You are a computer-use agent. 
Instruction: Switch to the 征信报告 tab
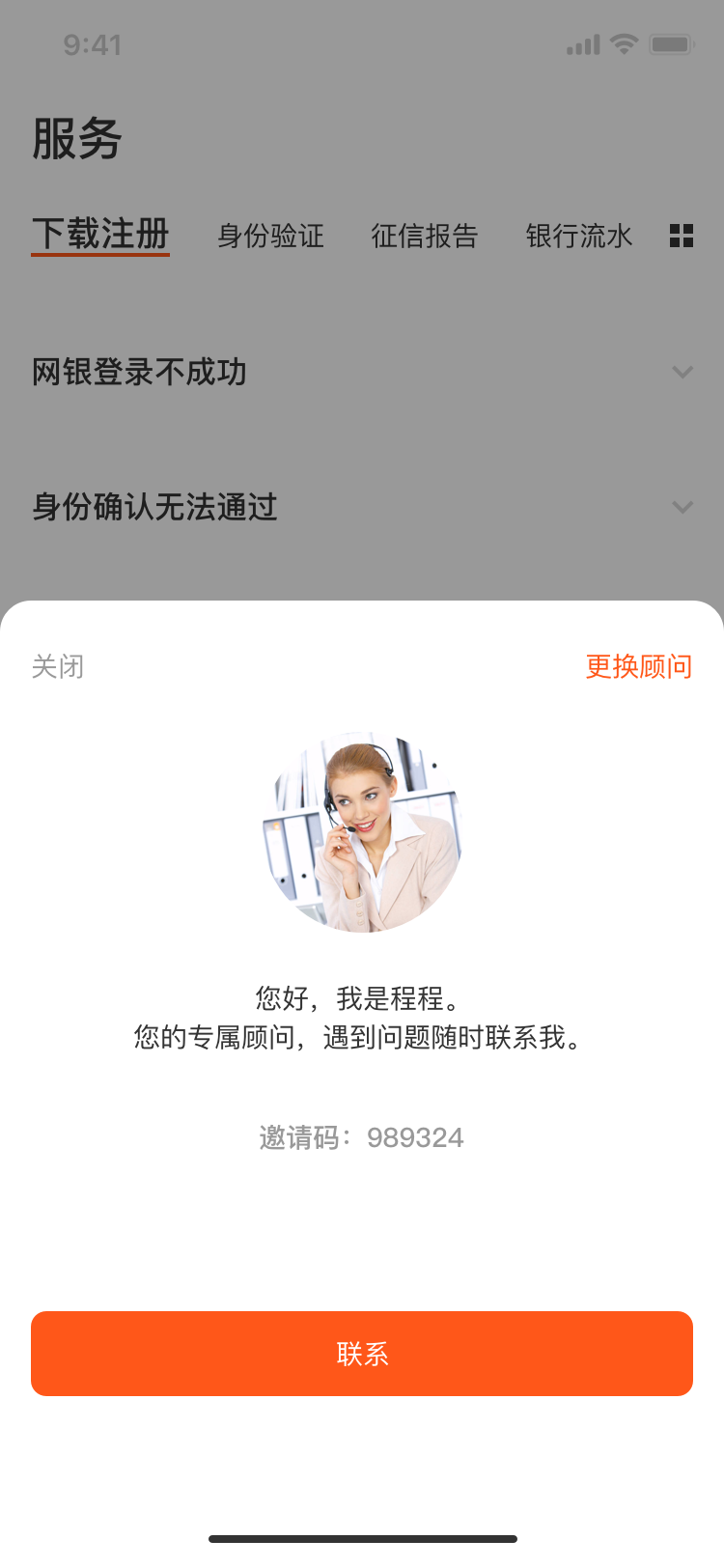(425, 236)
